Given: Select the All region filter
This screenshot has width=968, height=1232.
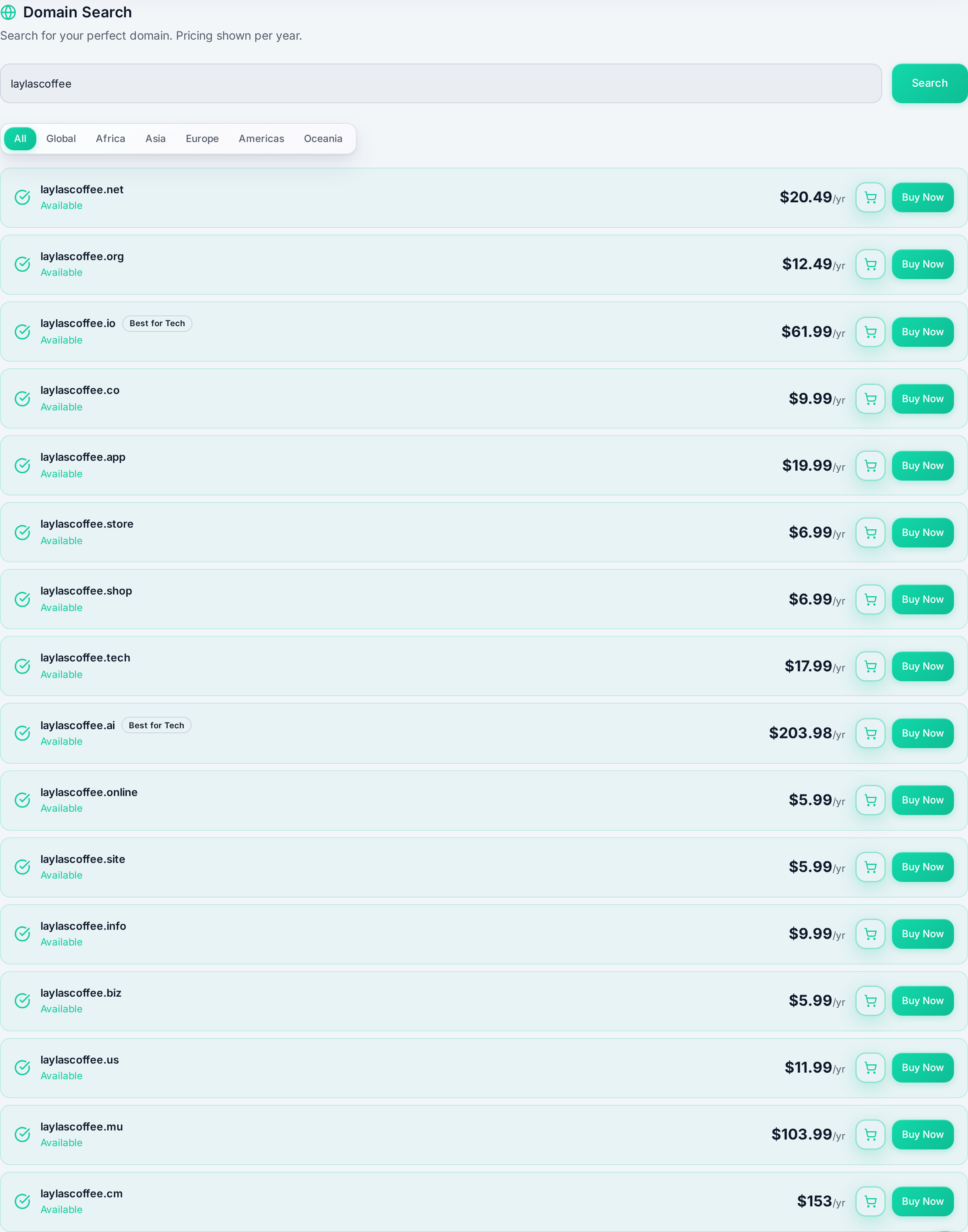Looking at the screenshot, I should (20, 139).
